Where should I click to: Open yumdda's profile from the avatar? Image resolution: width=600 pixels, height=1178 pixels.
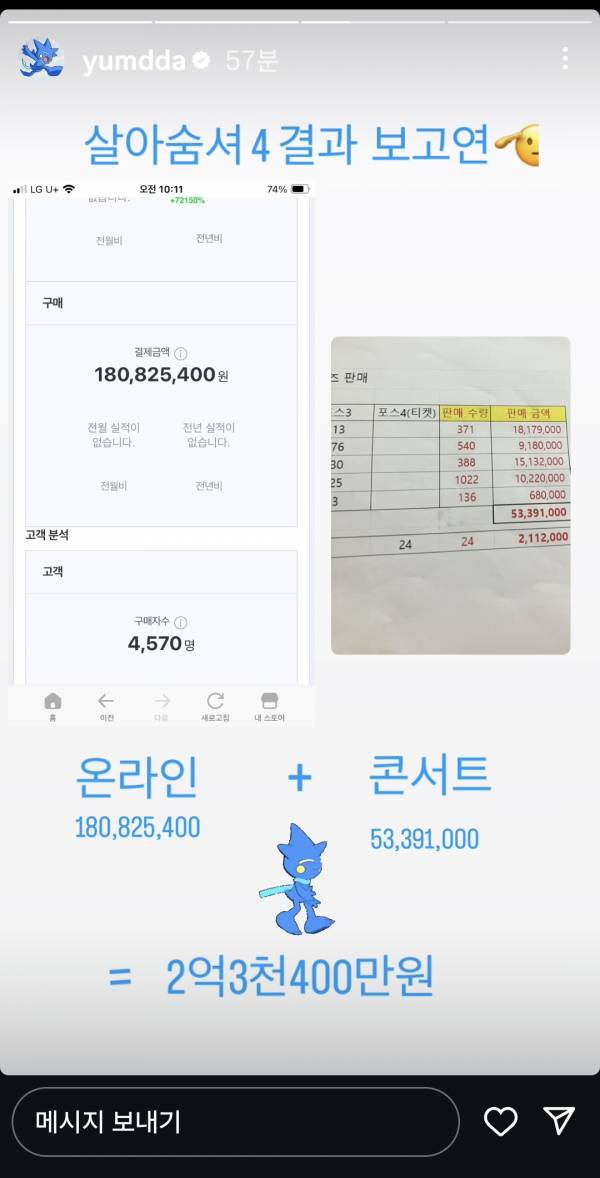(x=42, y=60)
